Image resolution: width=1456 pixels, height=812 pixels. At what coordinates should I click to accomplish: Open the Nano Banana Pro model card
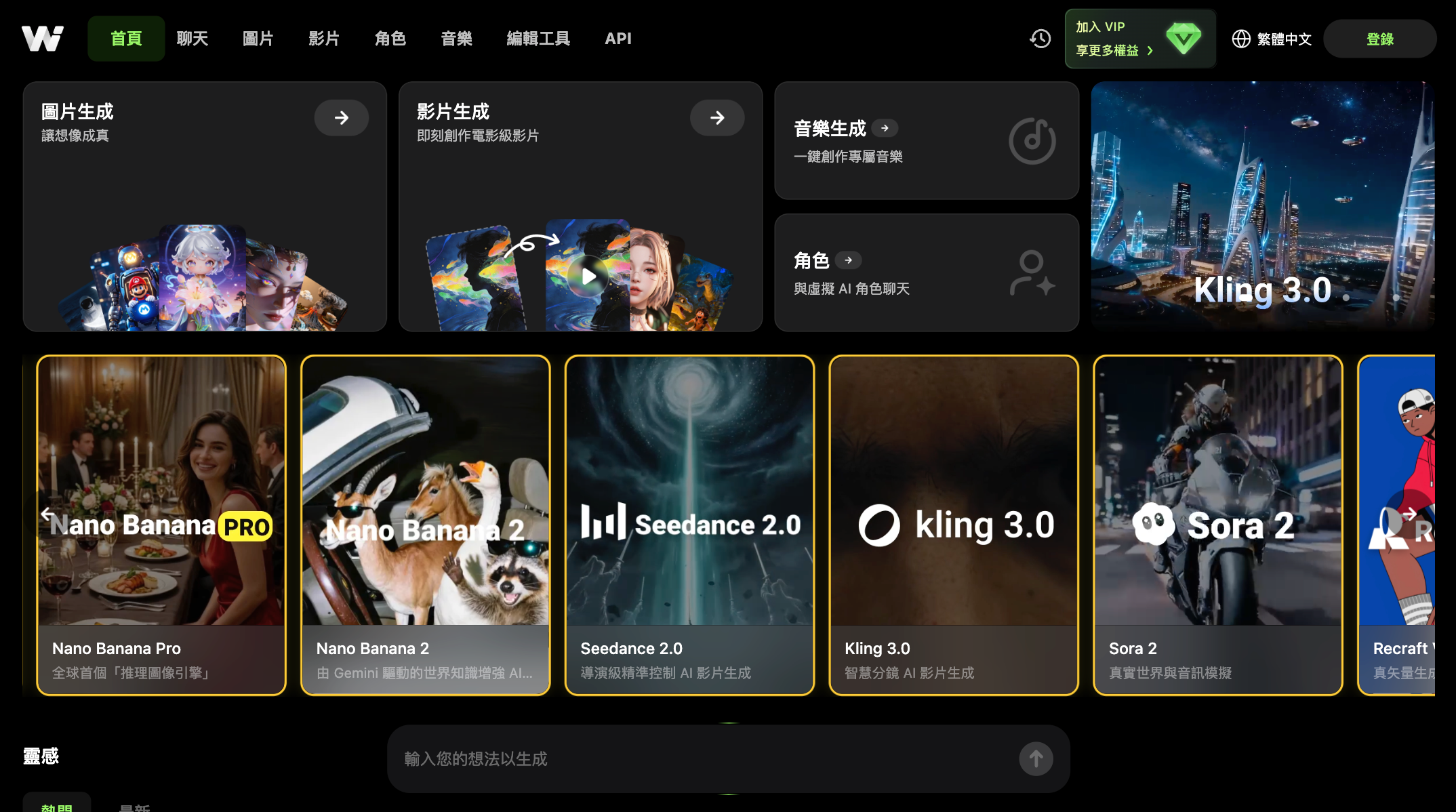pos(161,525)
